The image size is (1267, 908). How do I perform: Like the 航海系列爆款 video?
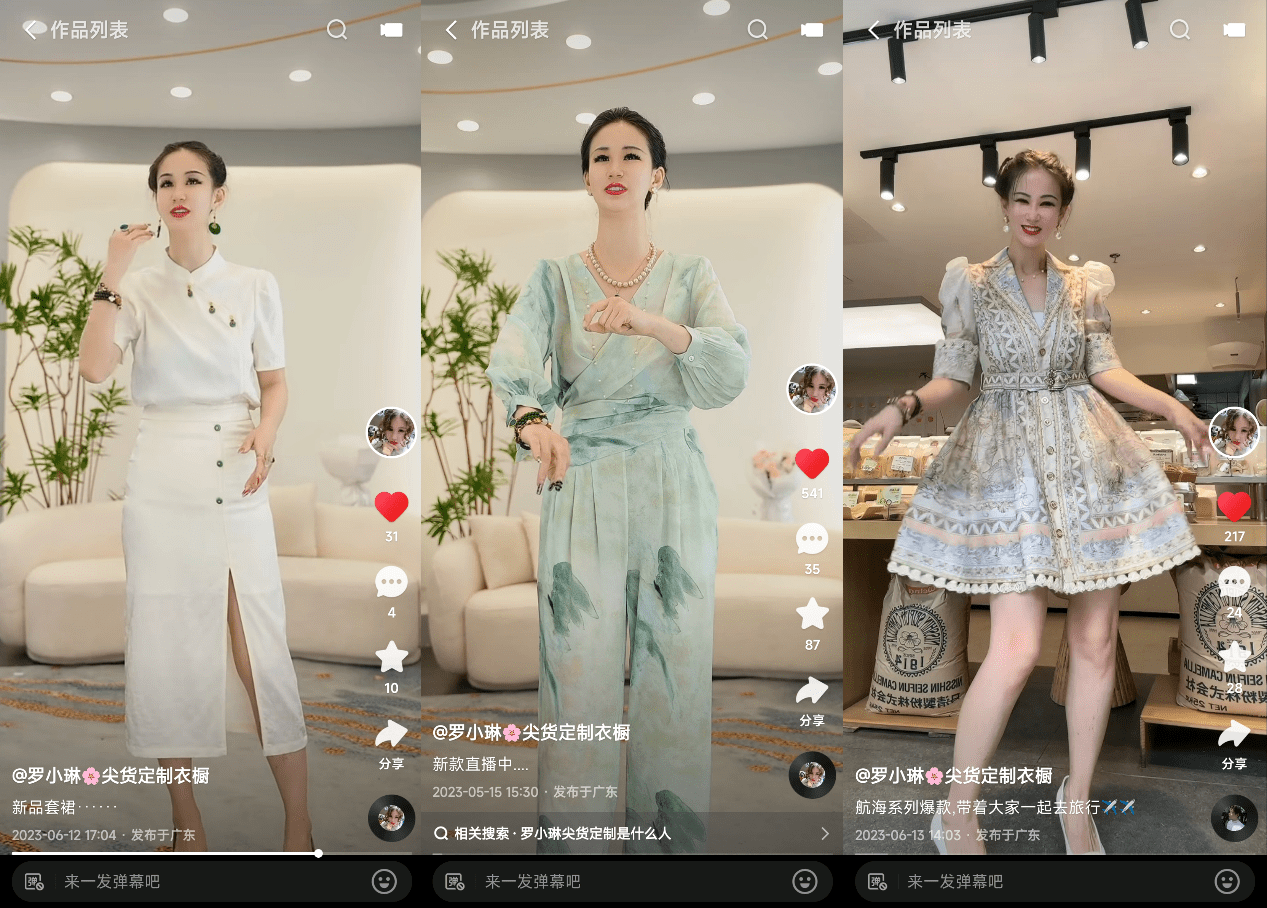1233,507
